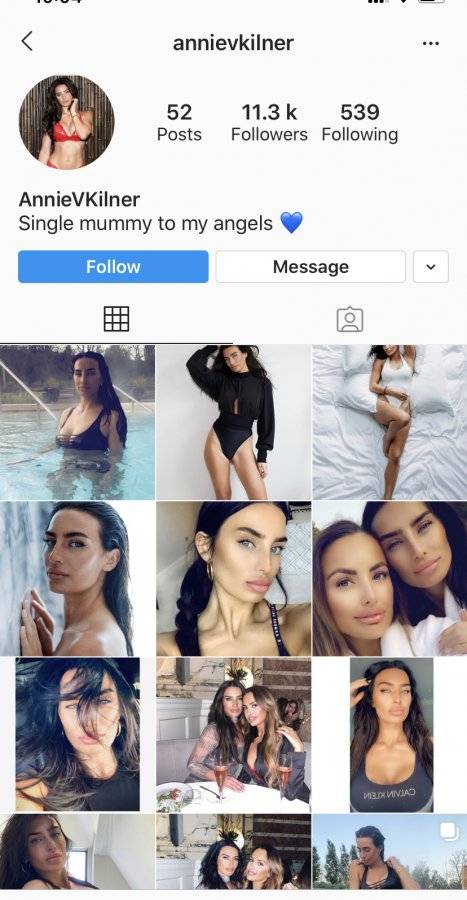
Task: Open the three-dot options menu
Action: 430,43
